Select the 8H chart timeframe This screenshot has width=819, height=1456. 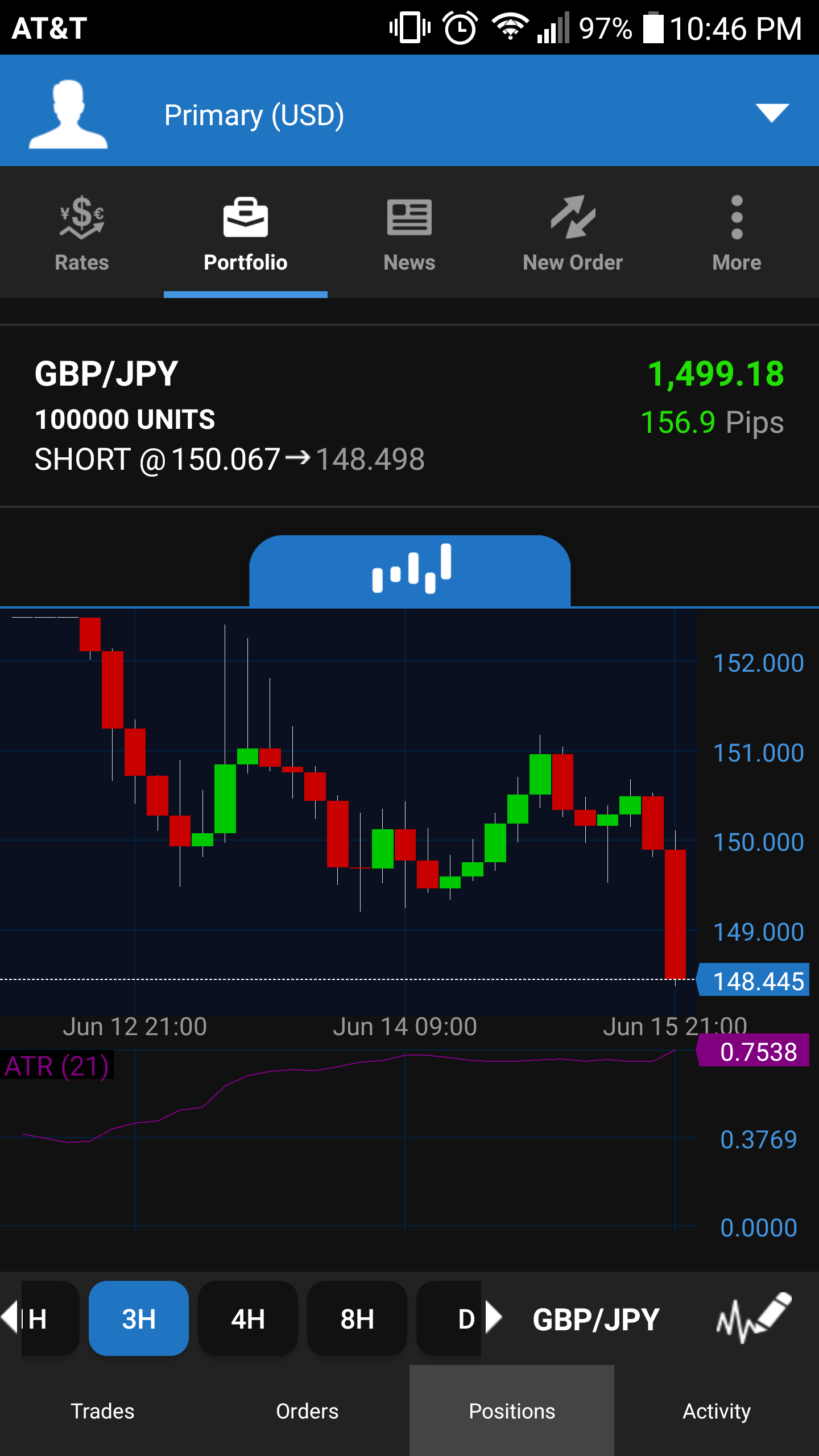point(357,1318)
